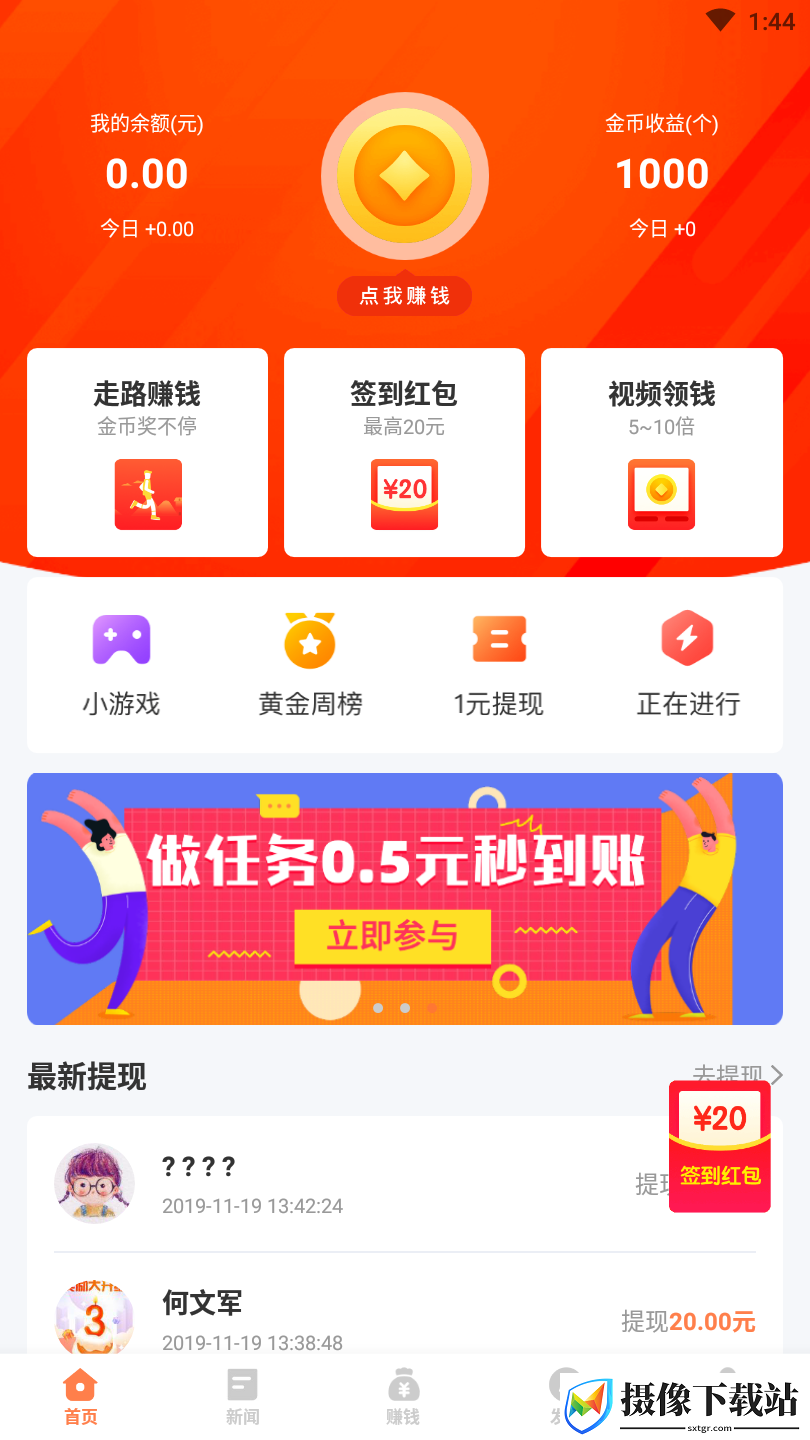The width and height of the screenshot is (810, 1440).
Task: Open 1元提现 withdrawal
Action: tap(499, 665)
